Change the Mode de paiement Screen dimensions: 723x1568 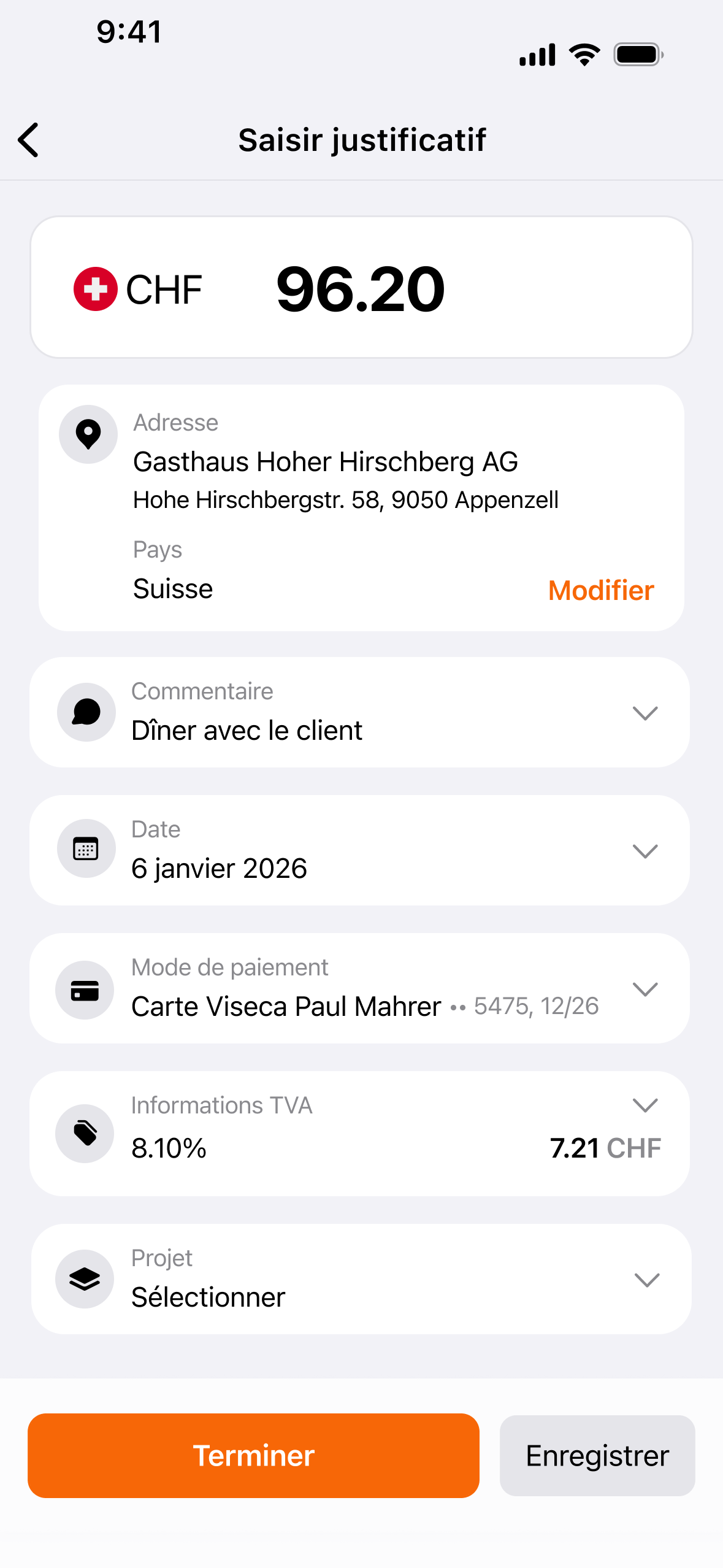[x=645, y=989]
